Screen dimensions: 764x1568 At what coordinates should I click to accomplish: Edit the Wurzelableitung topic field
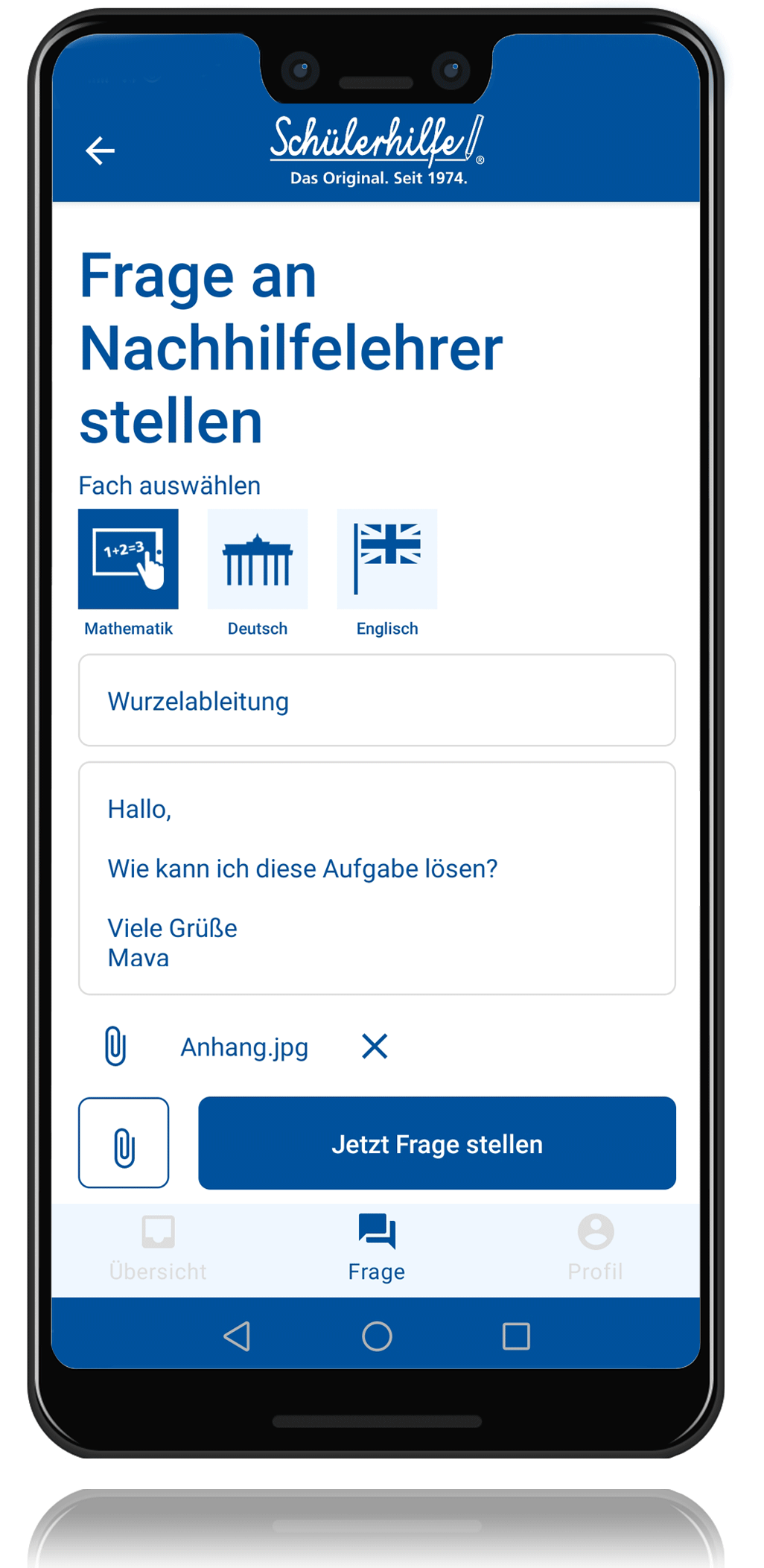pos(377,701)
